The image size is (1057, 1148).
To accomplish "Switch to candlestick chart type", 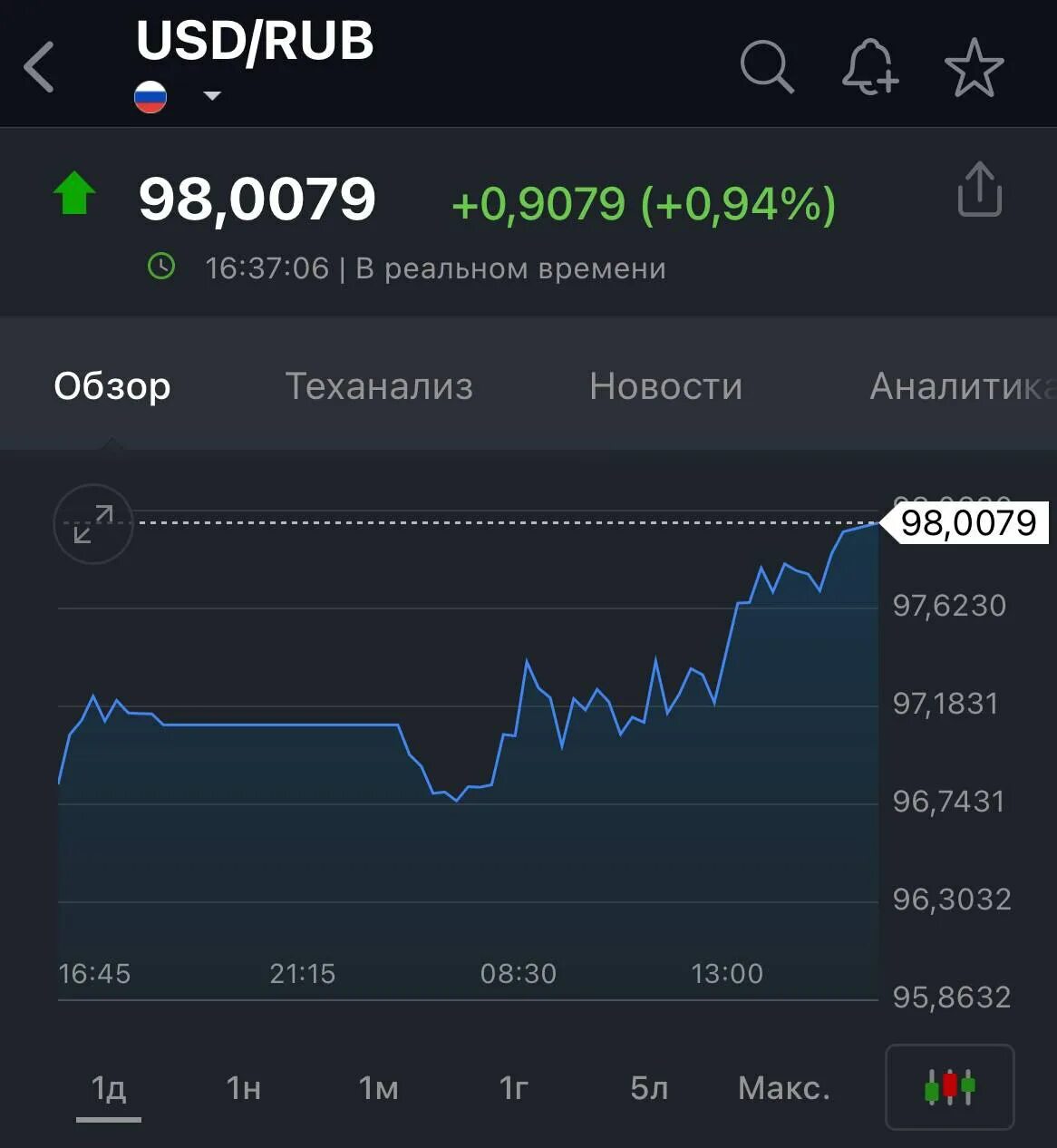I will (949, 1086).
